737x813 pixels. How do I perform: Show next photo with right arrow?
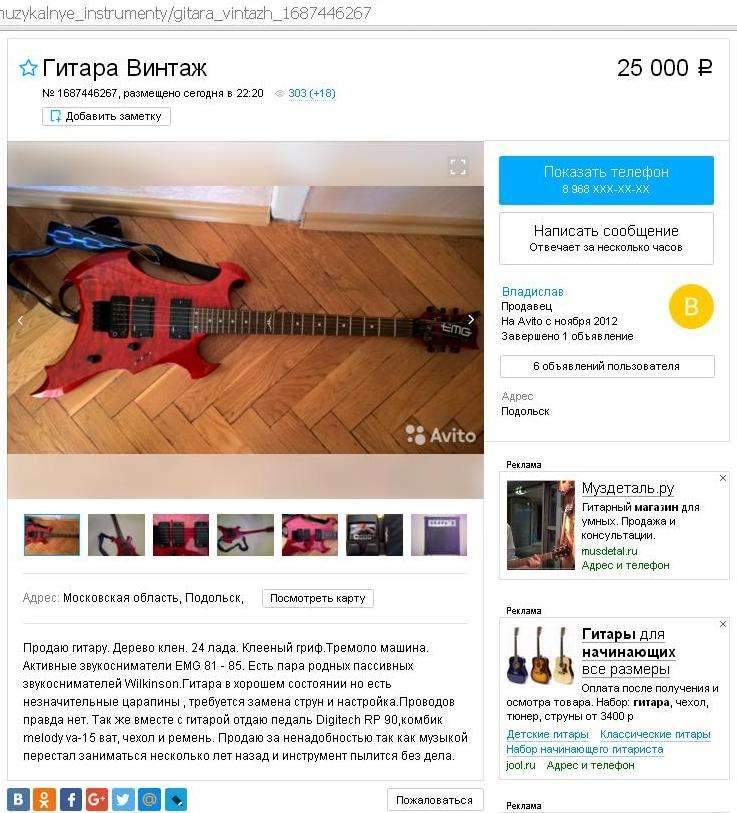tap(471, 320)
